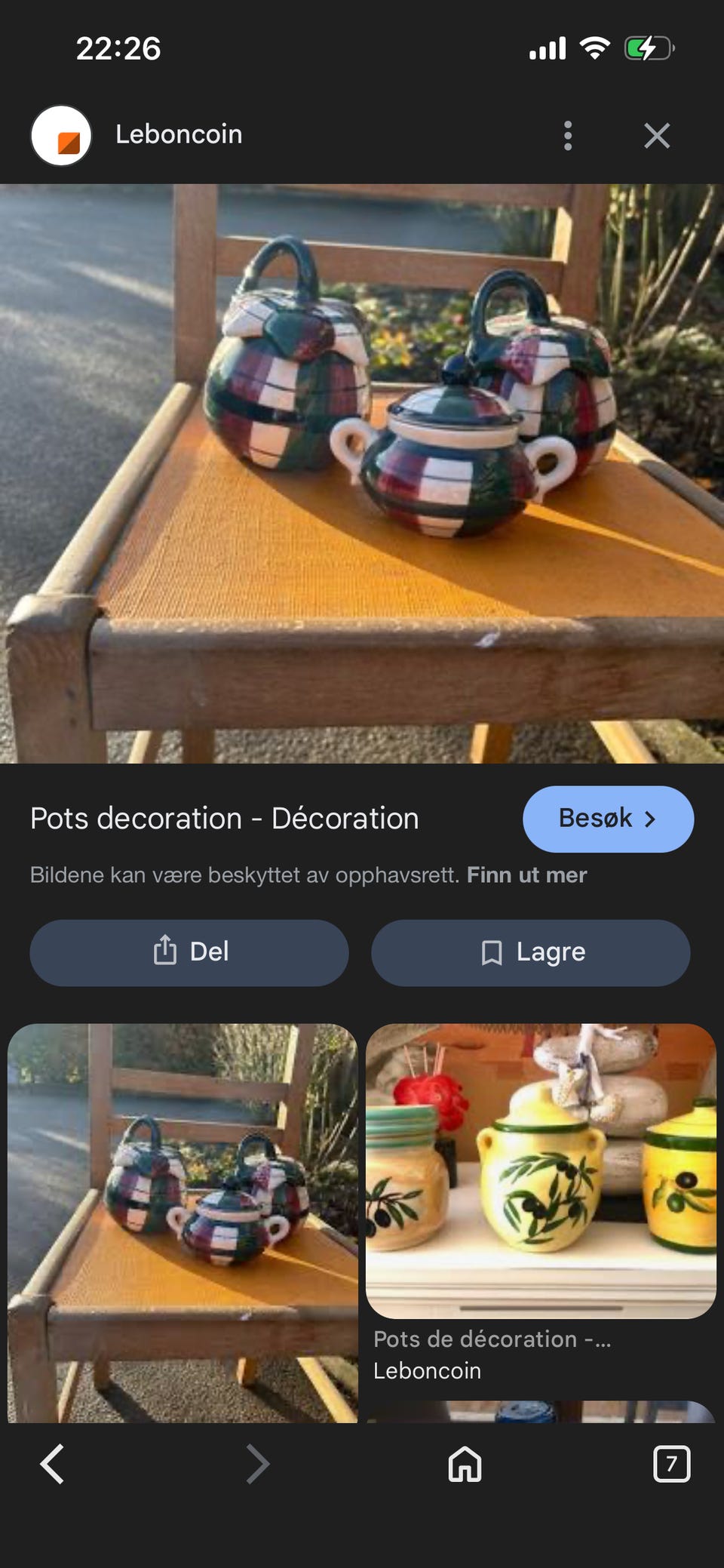Screen dimensions: 724x1568
Task: Tap the battery charging indicator
Action: point(647,48)
